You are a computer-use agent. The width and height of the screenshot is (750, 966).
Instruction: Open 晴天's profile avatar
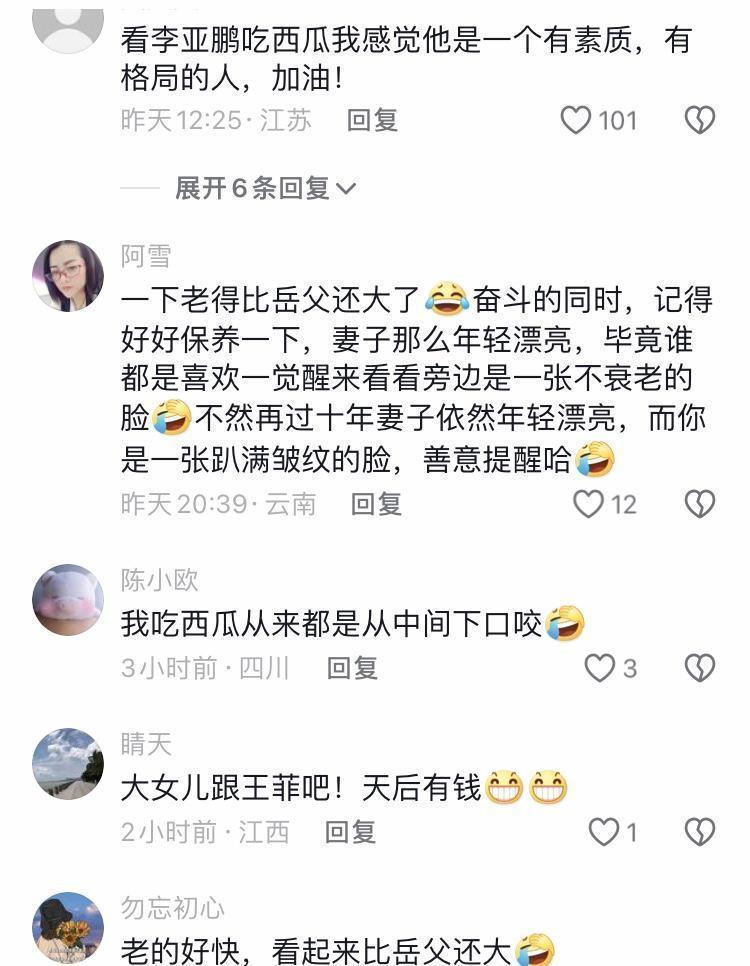[68, 763]
